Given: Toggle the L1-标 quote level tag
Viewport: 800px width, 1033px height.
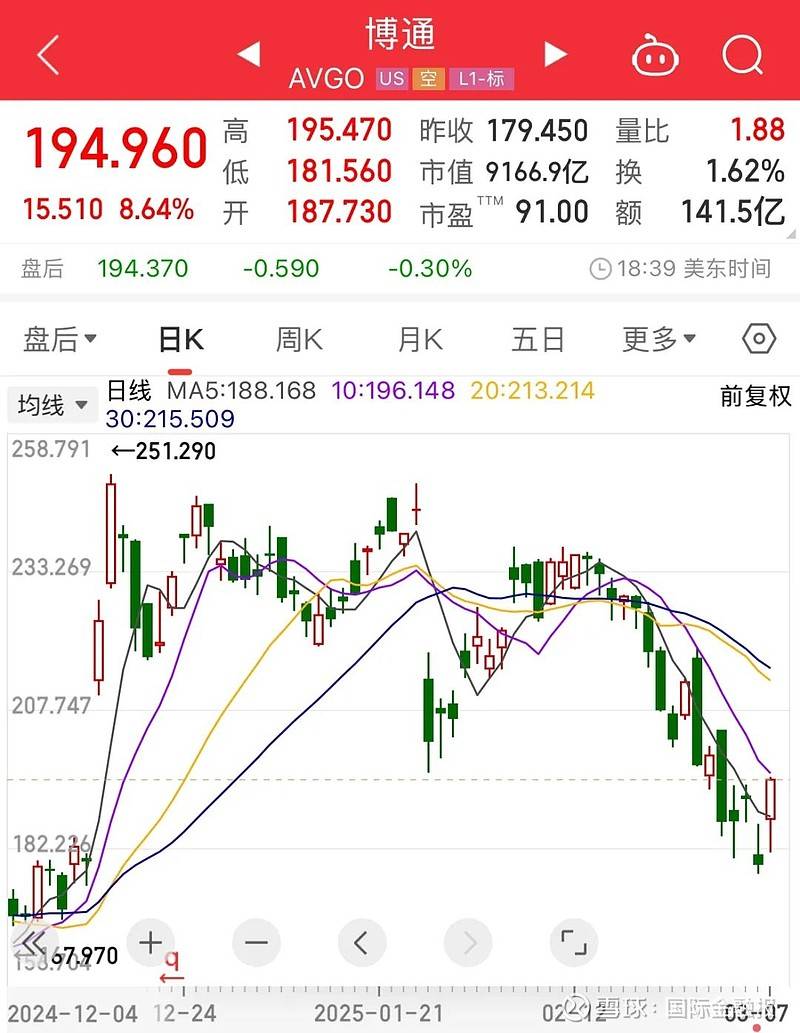Looking at the screenshot, I should coord(484,79).
